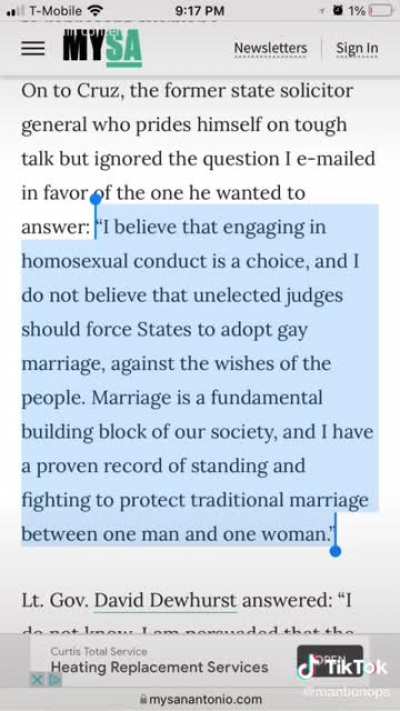This screenshot has height=711, width=400.
Task: Open the Heating Replacement Services ad
Action: click(x=159, y=667)
